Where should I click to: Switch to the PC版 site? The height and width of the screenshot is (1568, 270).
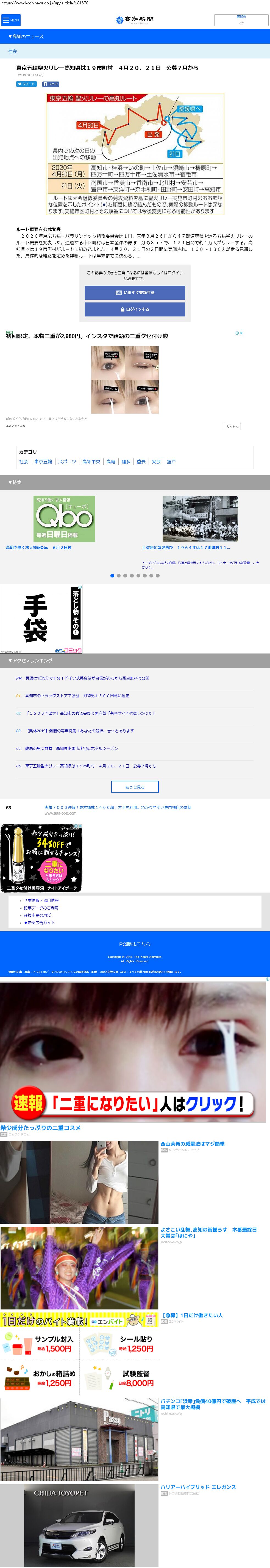(135, 944)
